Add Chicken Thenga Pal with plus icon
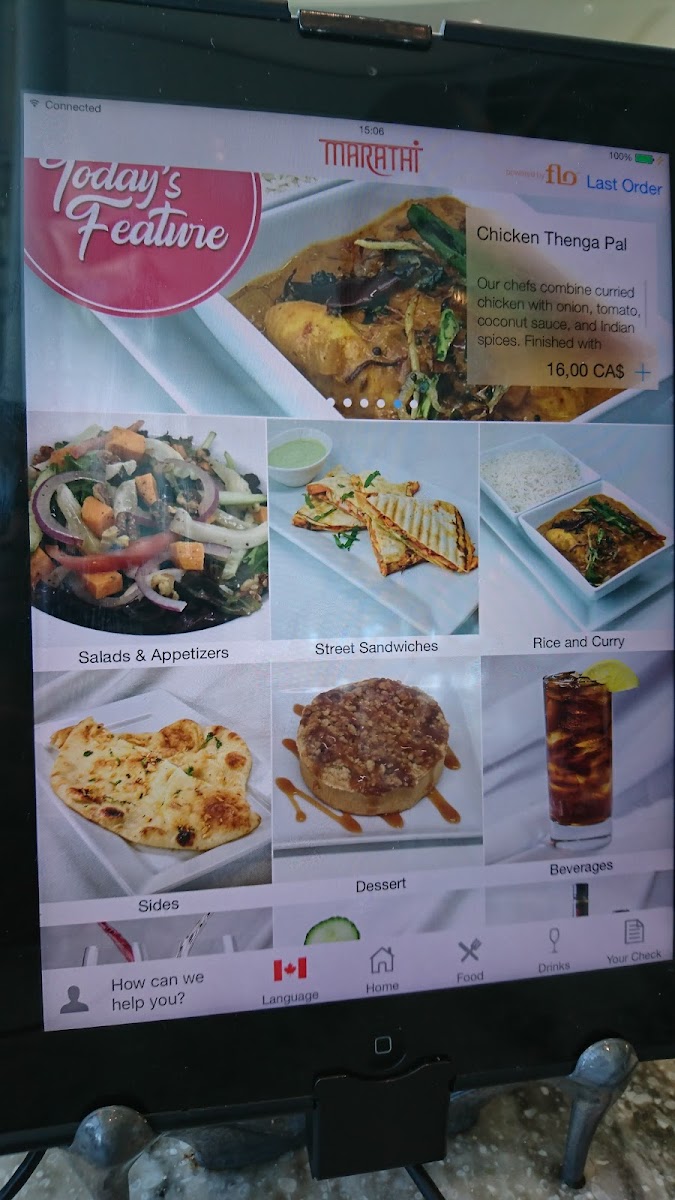Screen dimensions: 675x1200 coord(642,372)
